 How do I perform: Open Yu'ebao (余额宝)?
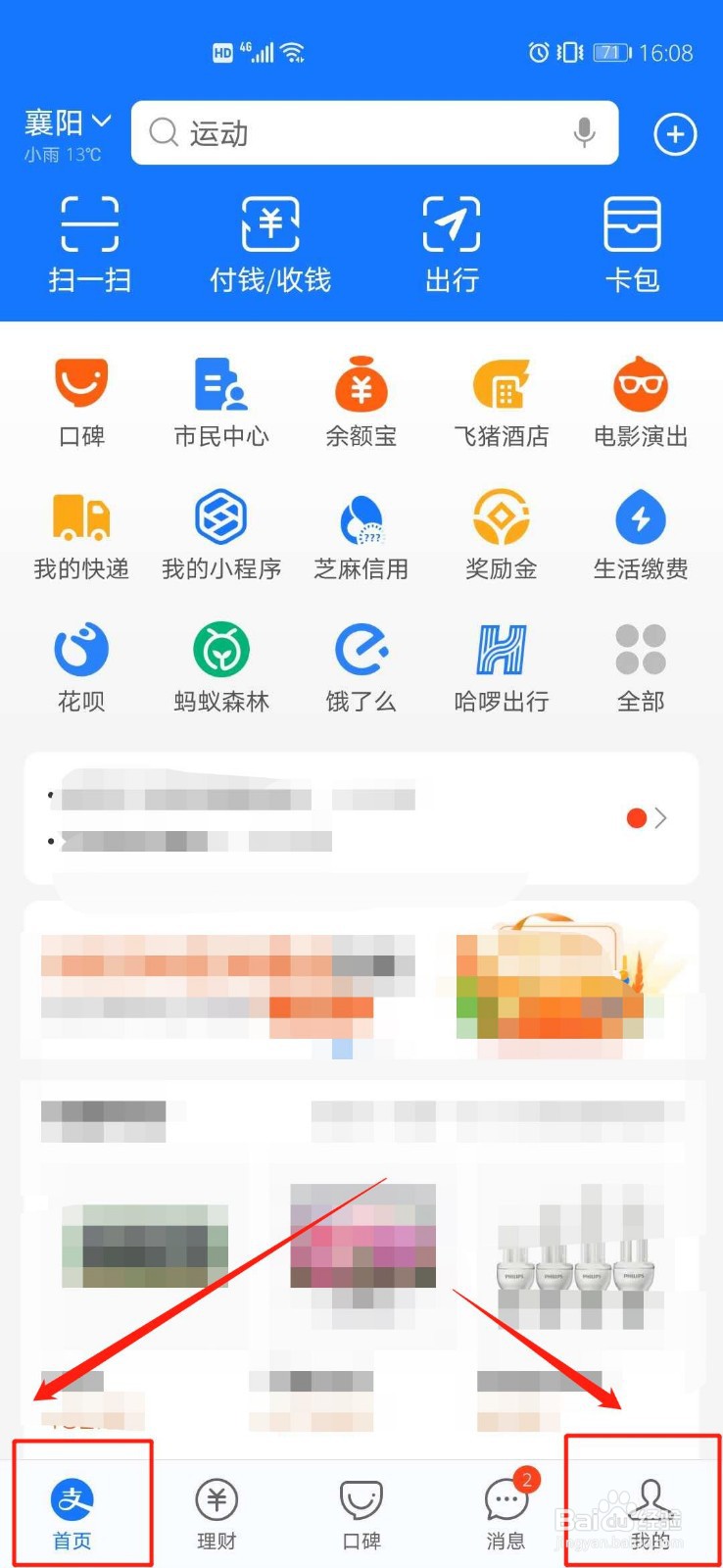(x=361, y=397)
